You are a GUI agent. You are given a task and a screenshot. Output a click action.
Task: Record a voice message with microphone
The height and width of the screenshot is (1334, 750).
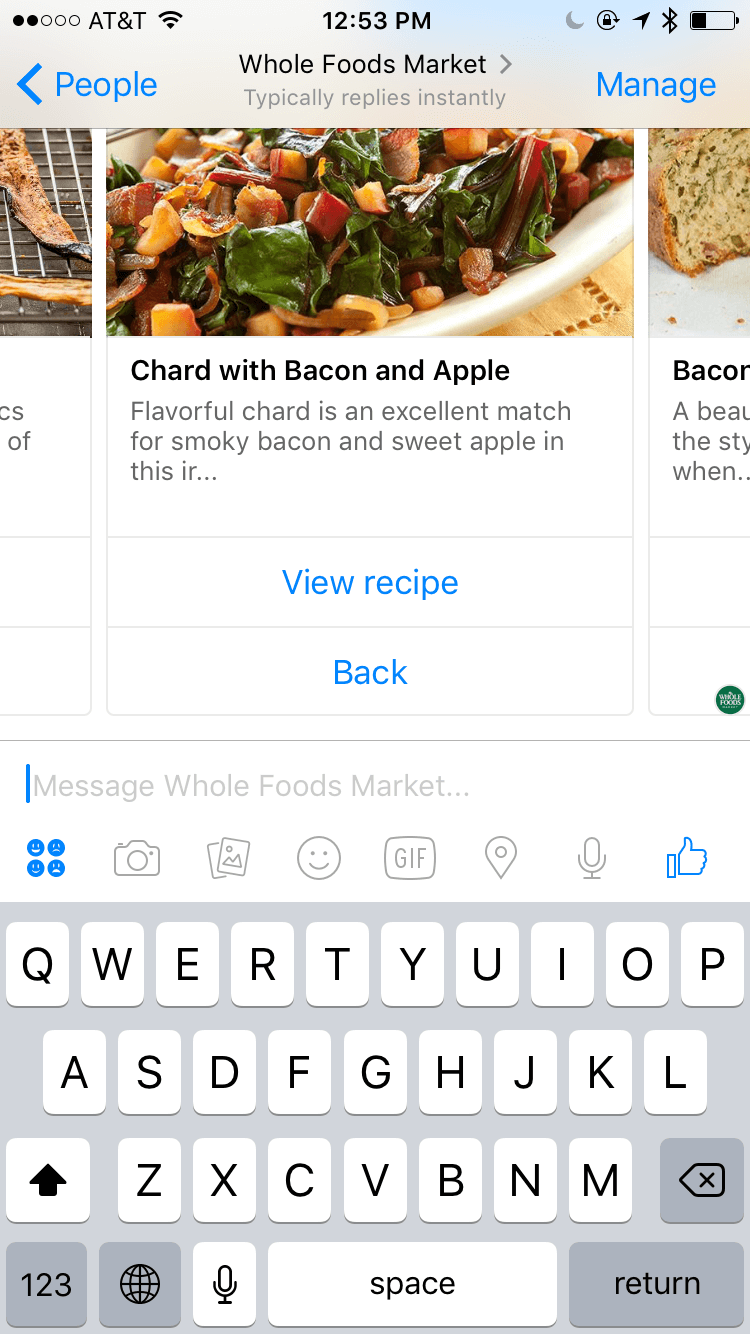click(x=592, y=858)
